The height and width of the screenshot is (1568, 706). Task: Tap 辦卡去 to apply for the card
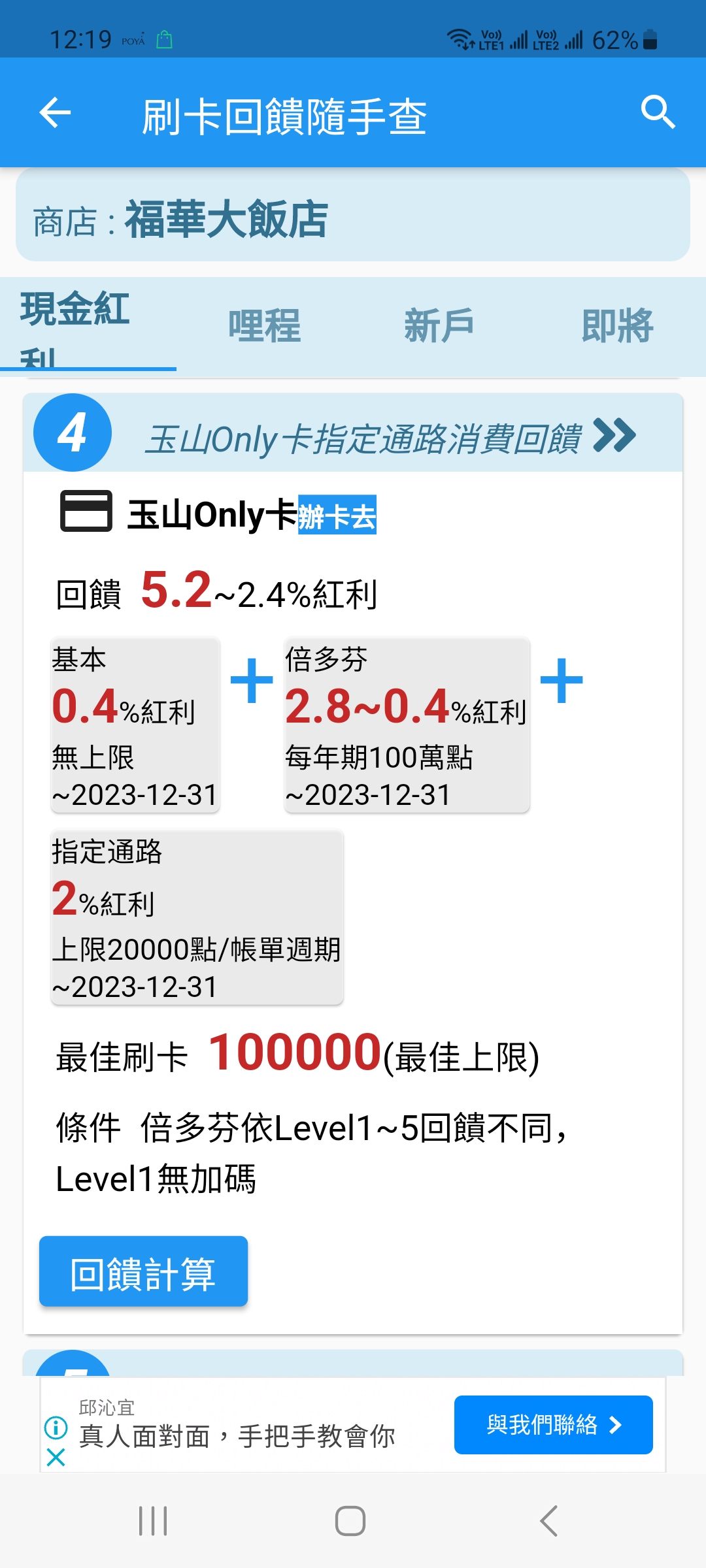[x=337, y=515]
